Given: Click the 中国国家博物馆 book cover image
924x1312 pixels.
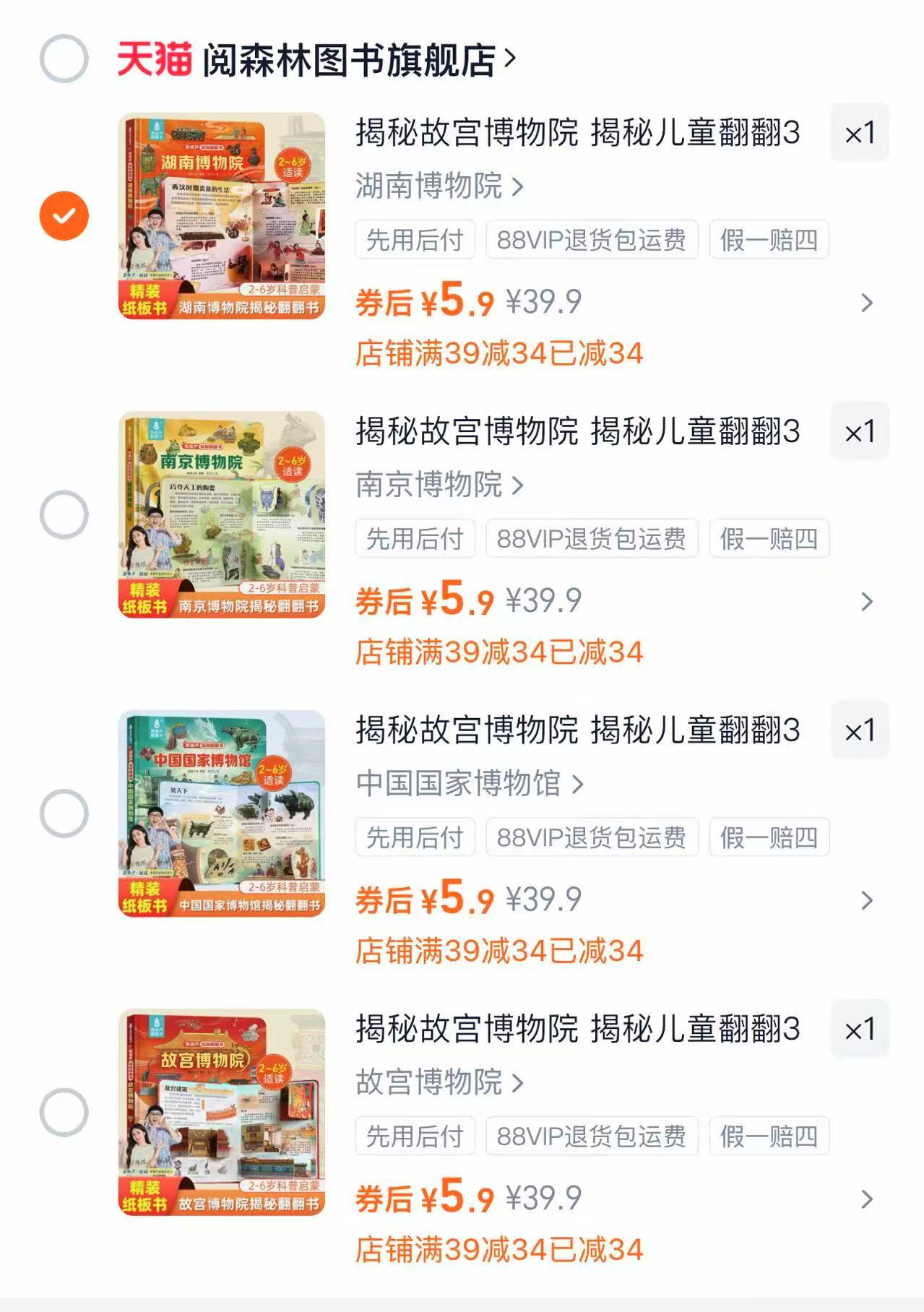Looking at the screenshot, I should click(220, 813).
